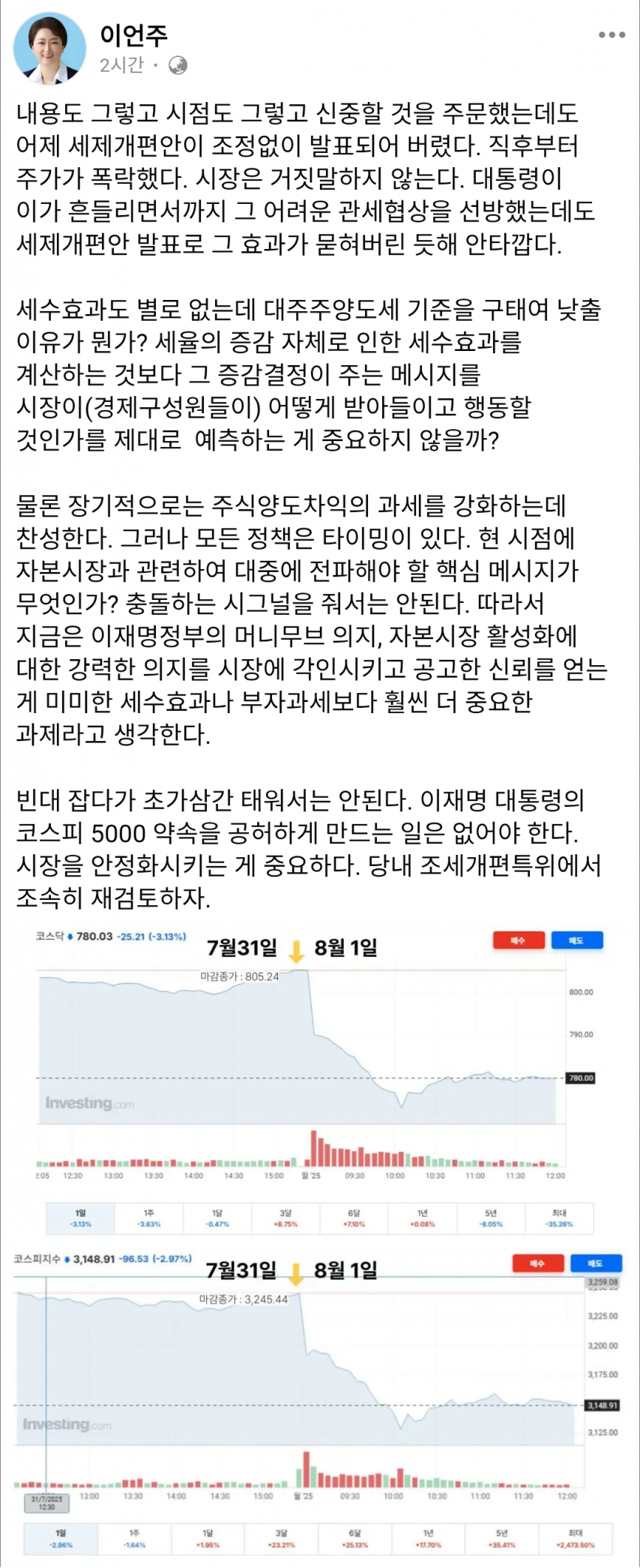The height and width of the screenshot is (1568, 640).
Task: Open 이언주's profile picture
Action: coord(50,49)
